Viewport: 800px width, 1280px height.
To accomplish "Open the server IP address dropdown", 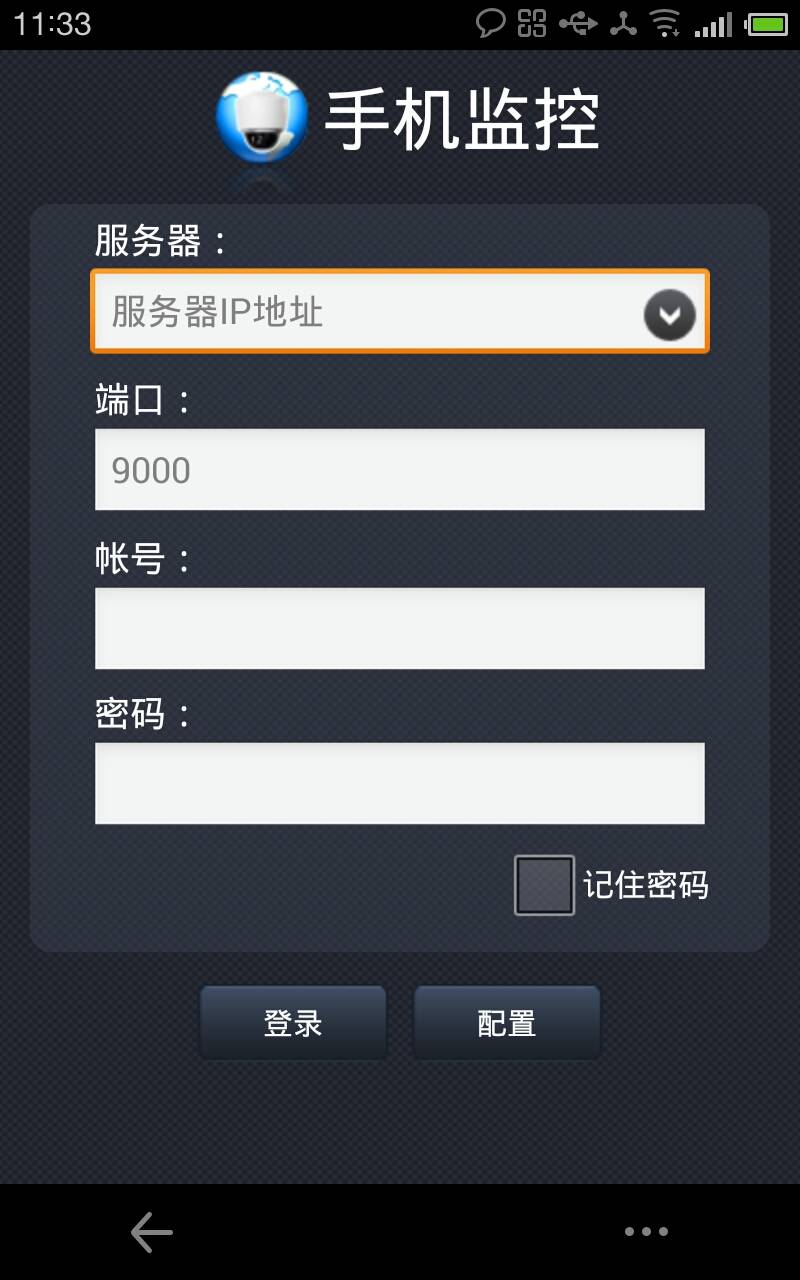I will click(x=350, y=311).
